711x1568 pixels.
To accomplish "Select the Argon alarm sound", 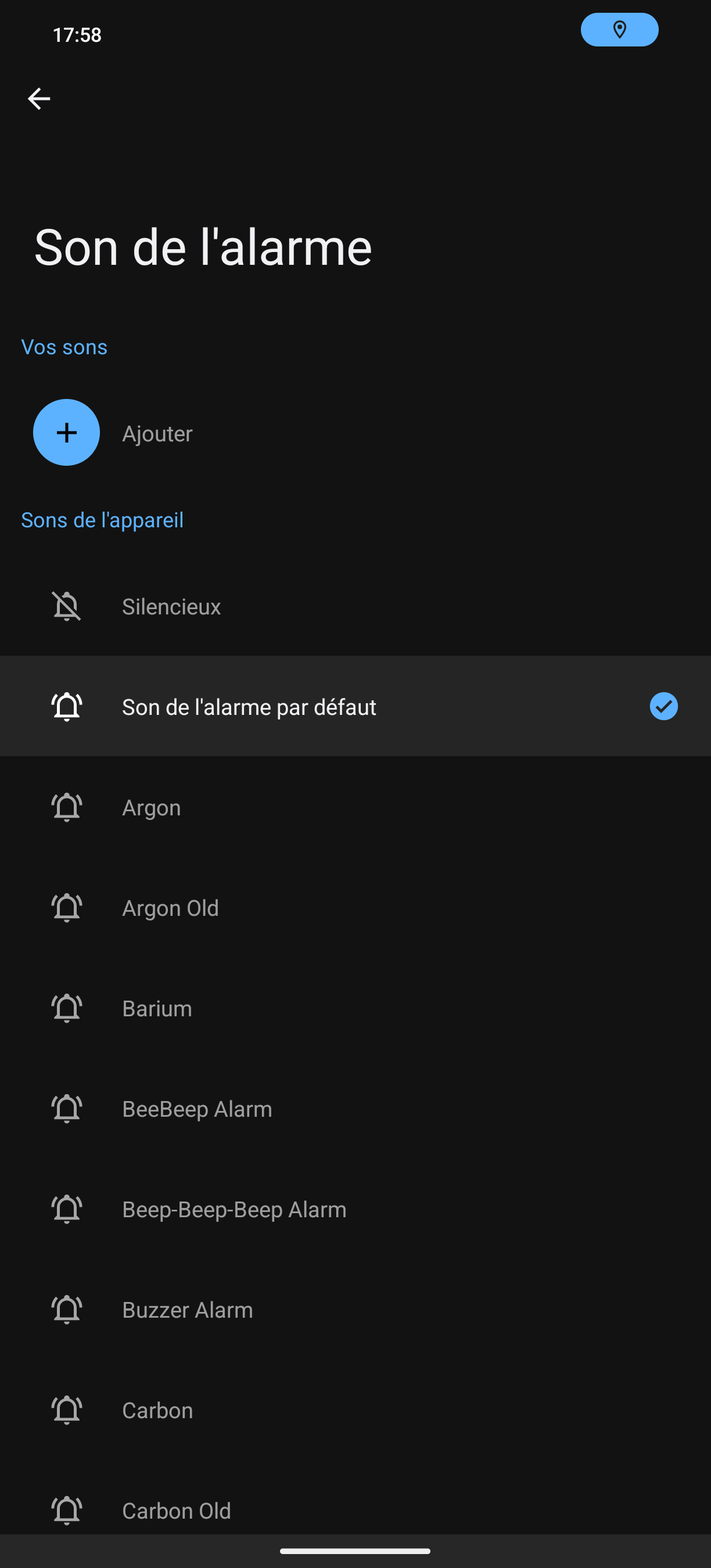I will click(x=355, y=807).
